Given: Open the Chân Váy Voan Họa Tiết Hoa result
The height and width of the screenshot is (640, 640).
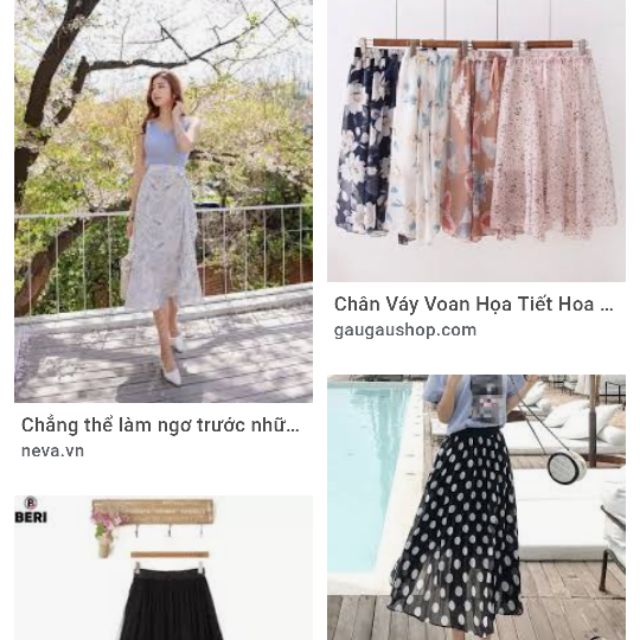Looking at the screenshot, I should [476, 140].
